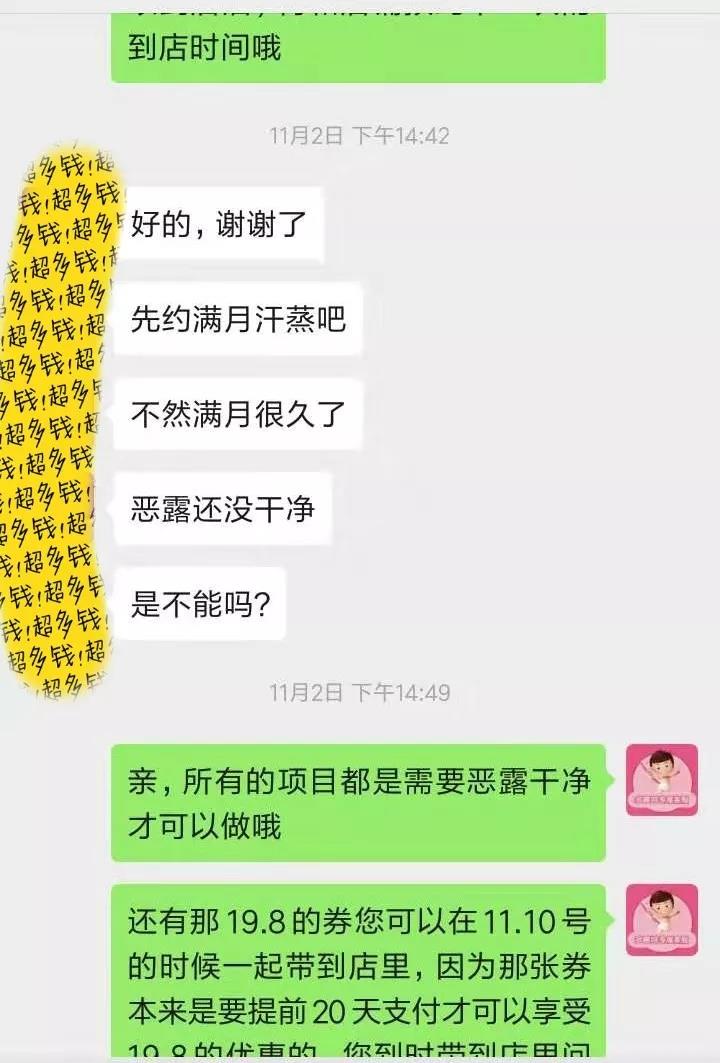Open sender's avatar beside 亲,所有的项目 message
Viewport: 720px width, 1063px height.
click(661, 780)
